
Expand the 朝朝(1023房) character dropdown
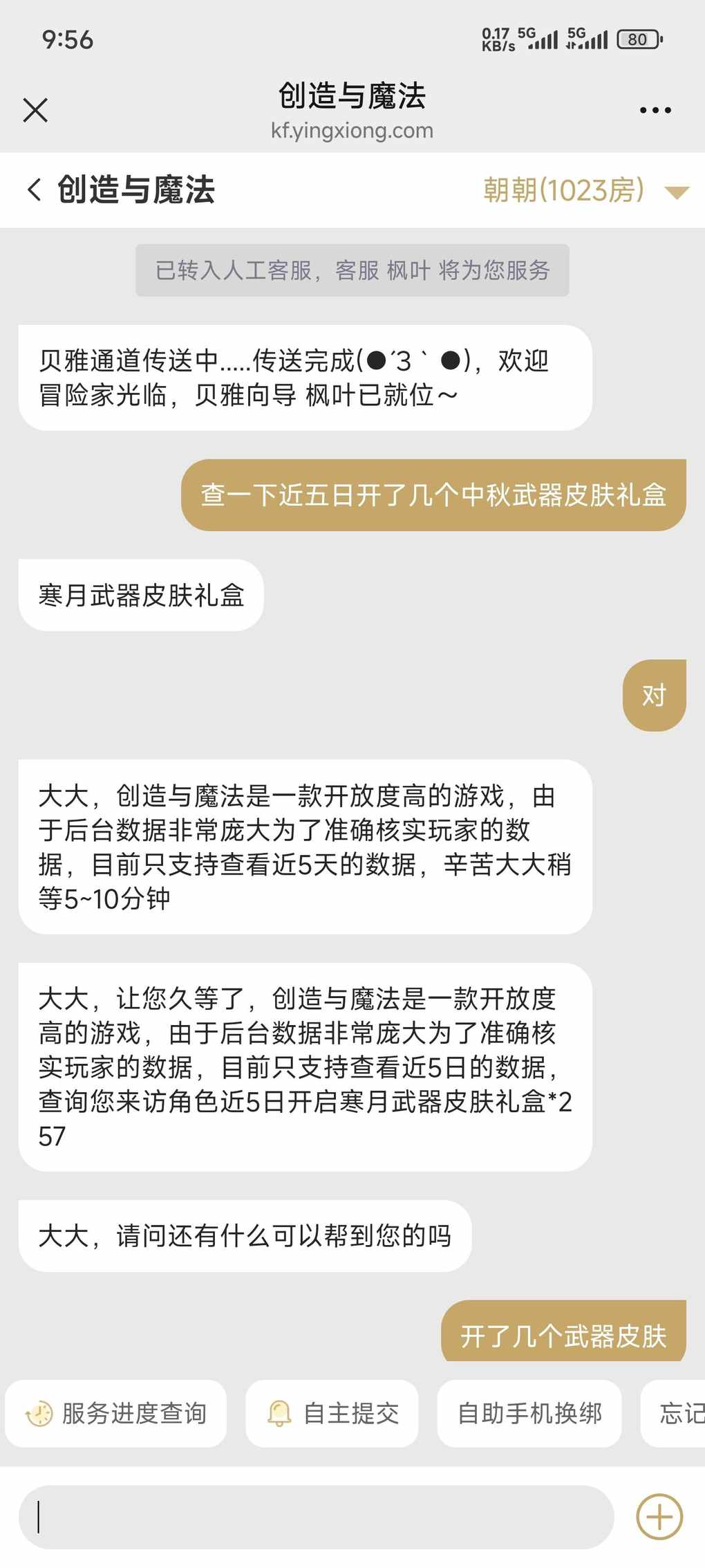(676, 192)
